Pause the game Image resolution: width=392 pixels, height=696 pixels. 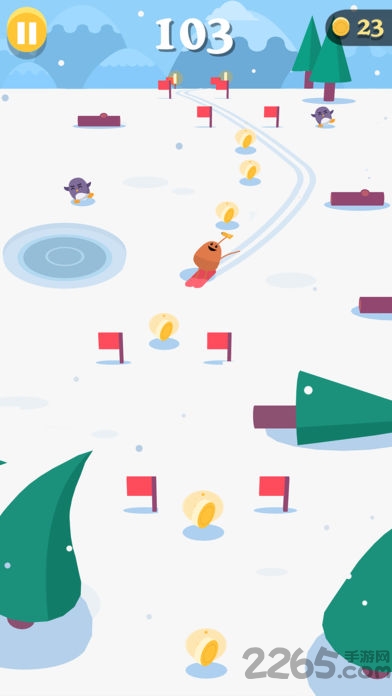tap(27, 30)
